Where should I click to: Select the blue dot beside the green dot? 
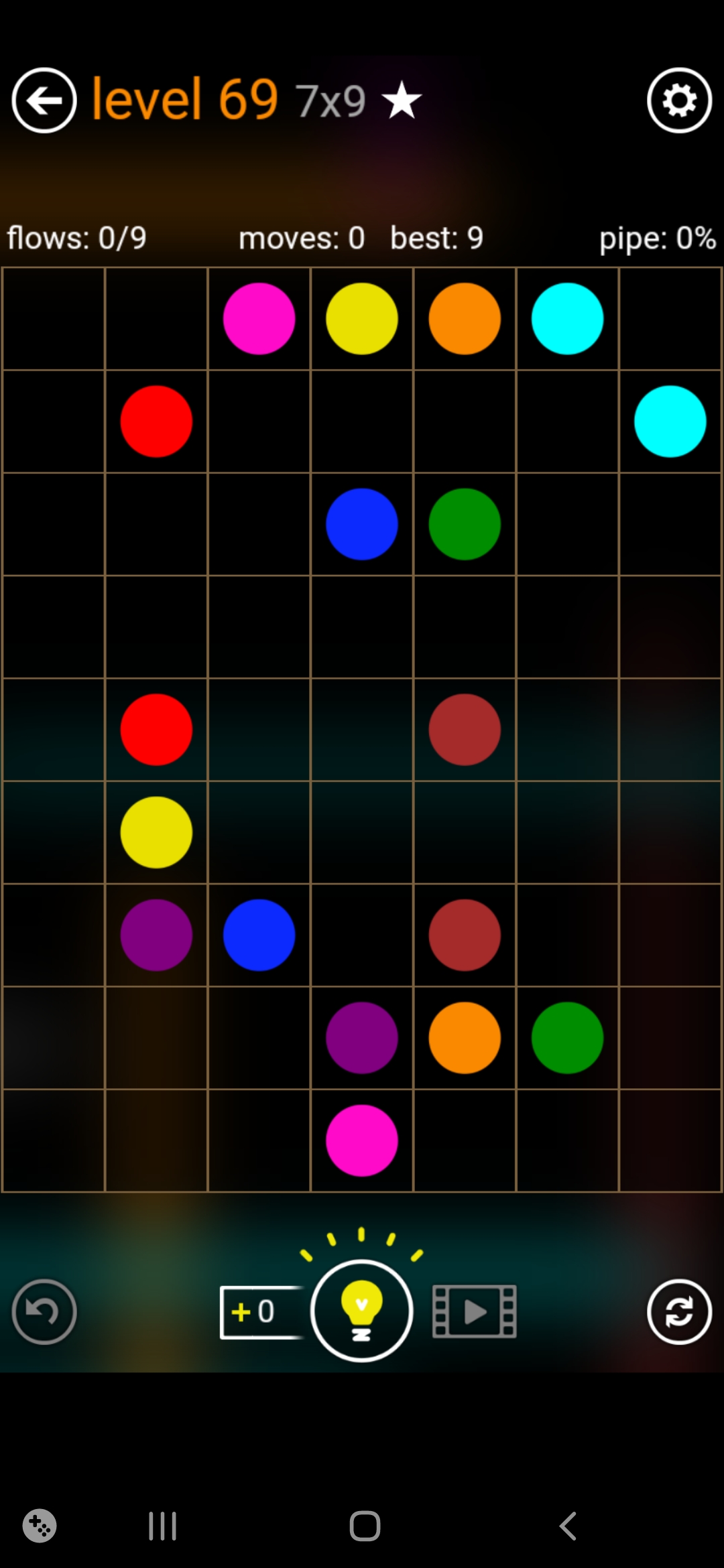click(x=362, y=524)
